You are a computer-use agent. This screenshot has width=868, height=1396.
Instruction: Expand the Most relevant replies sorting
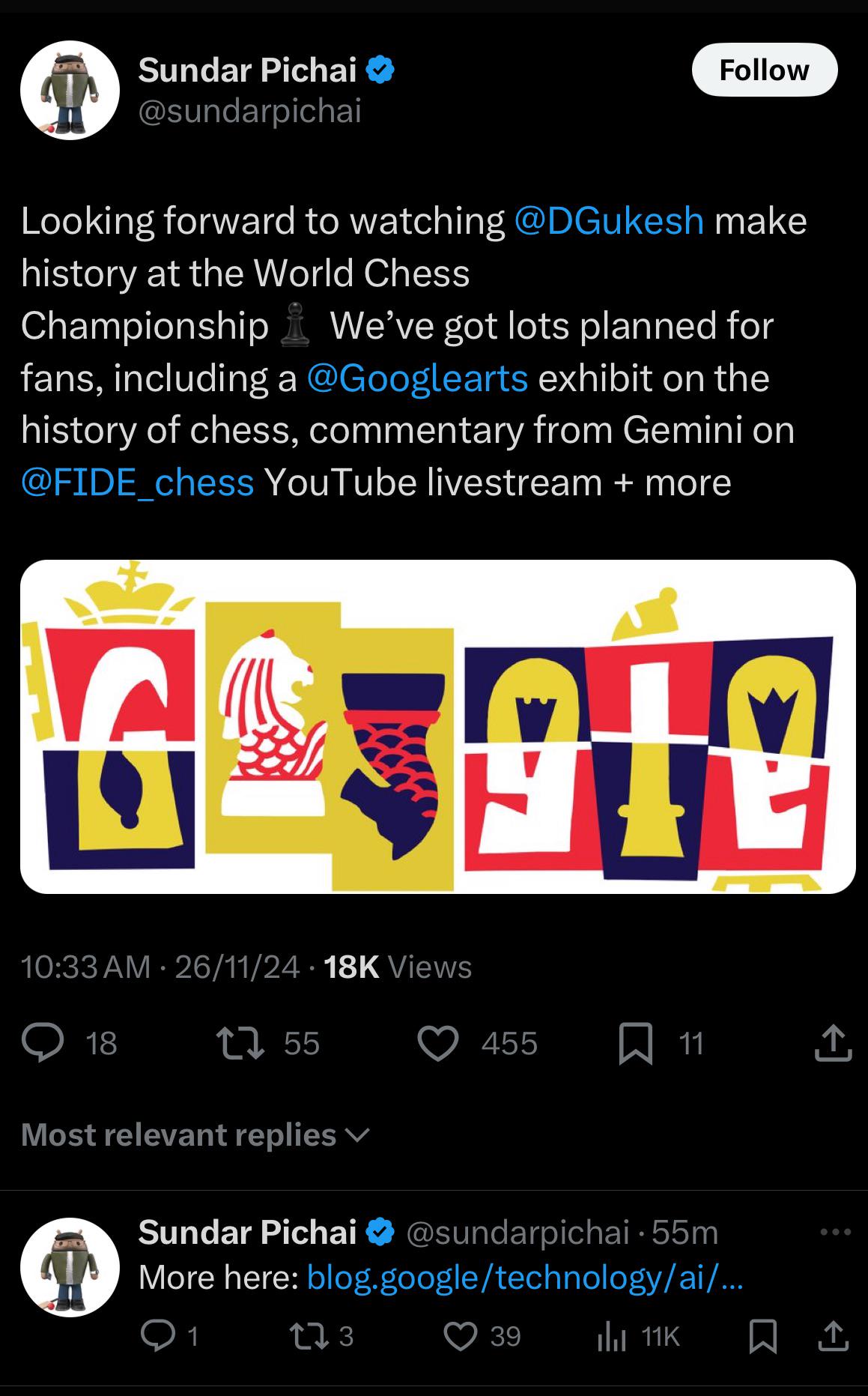click(195, 1134)
